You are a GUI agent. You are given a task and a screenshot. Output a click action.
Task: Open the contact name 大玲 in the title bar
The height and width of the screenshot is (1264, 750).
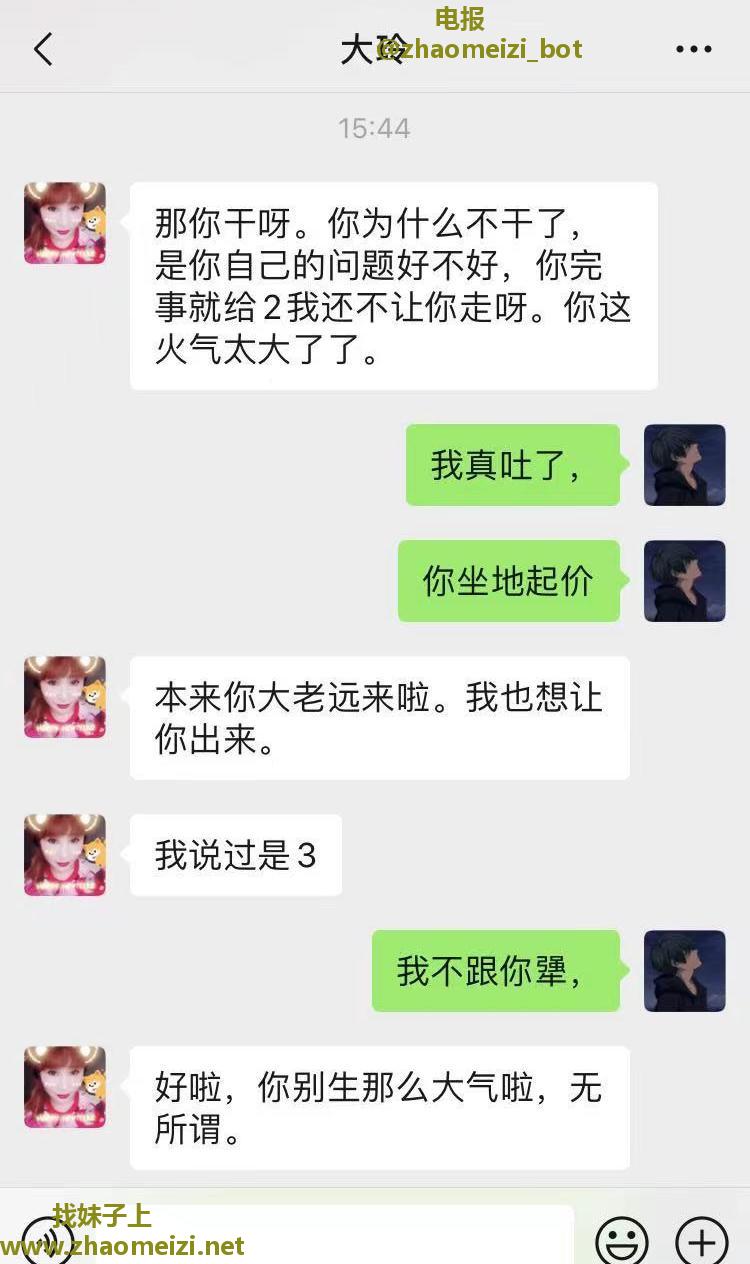[x=368, y=48]
